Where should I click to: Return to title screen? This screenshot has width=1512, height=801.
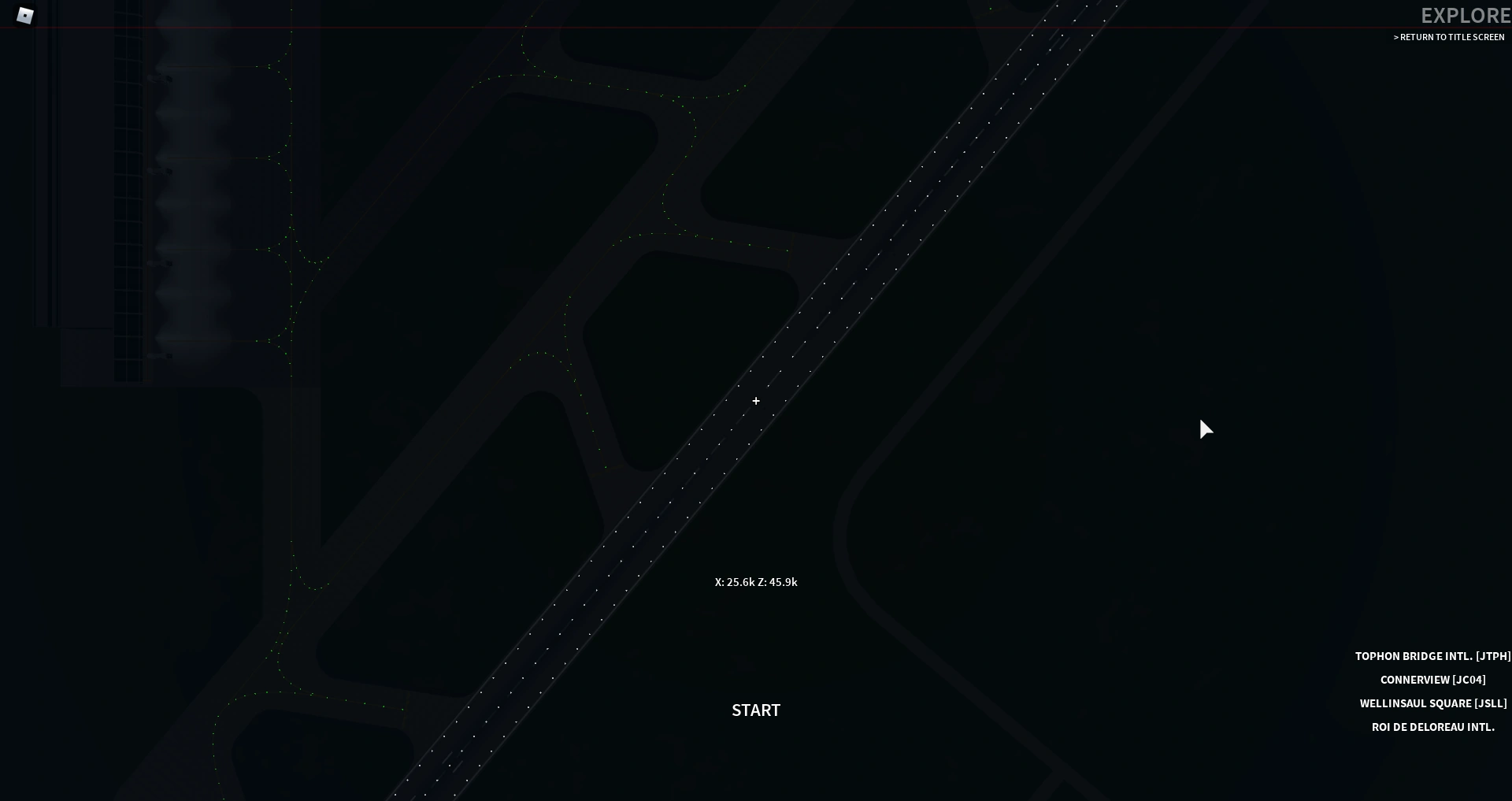click(1449, 37)
